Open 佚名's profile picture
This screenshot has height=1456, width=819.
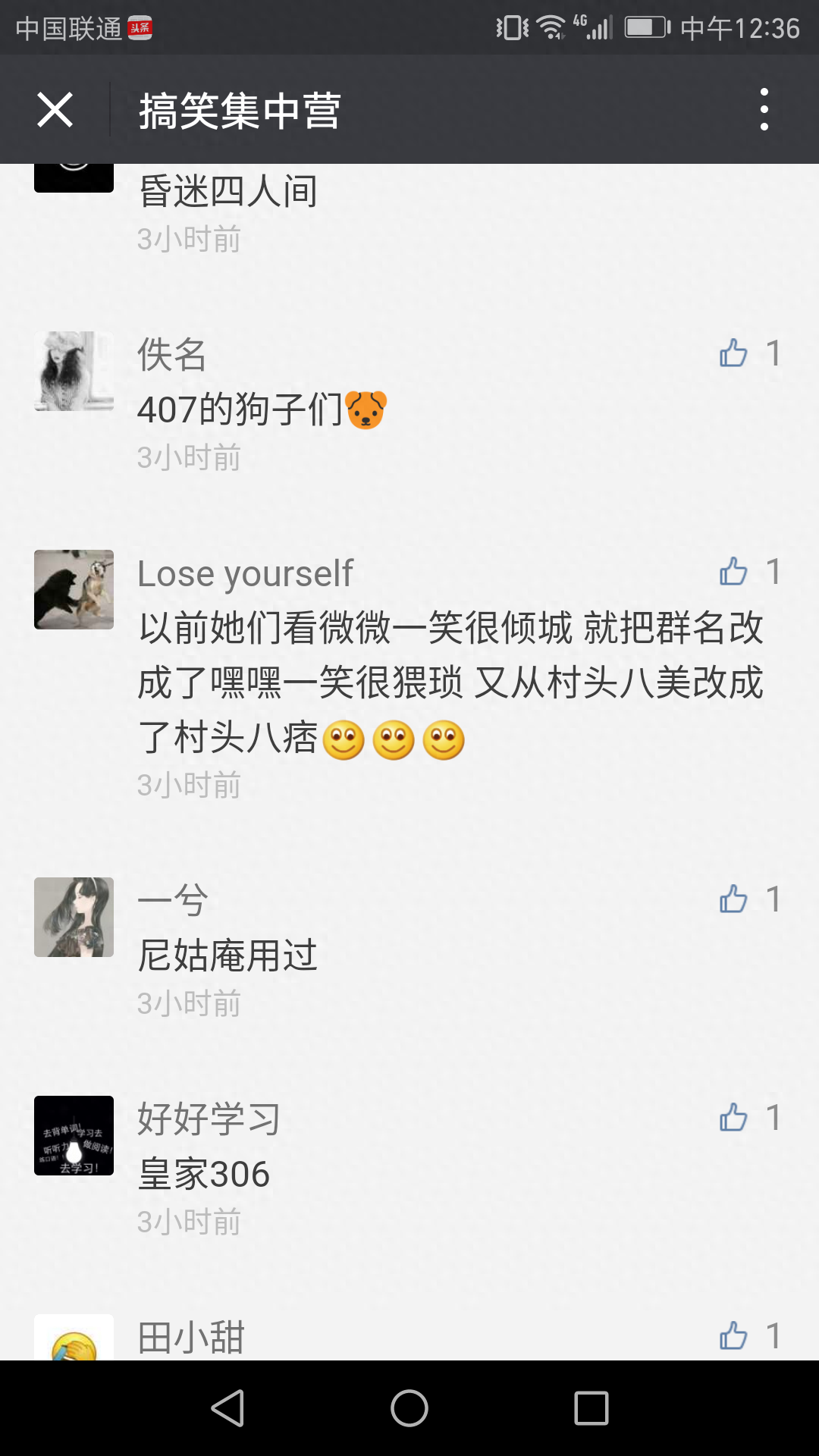pyautogui.click(x=74, y=371)
